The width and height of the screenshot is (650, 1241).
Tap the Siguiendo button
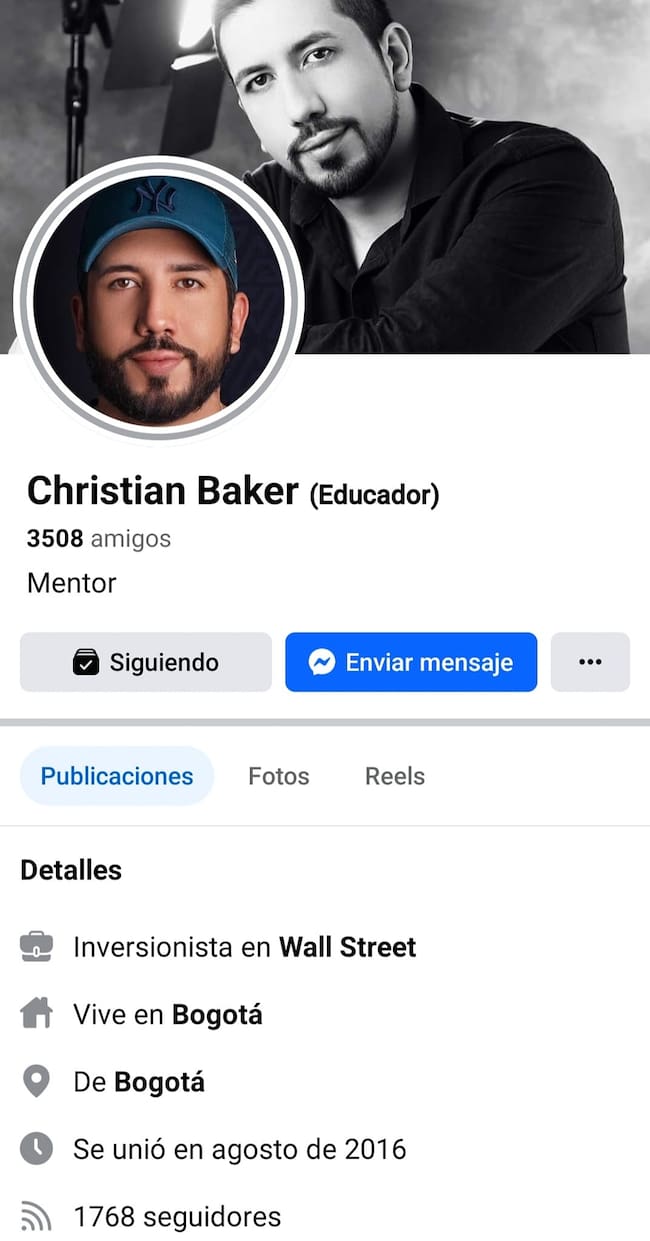click(x=146, y=662)
